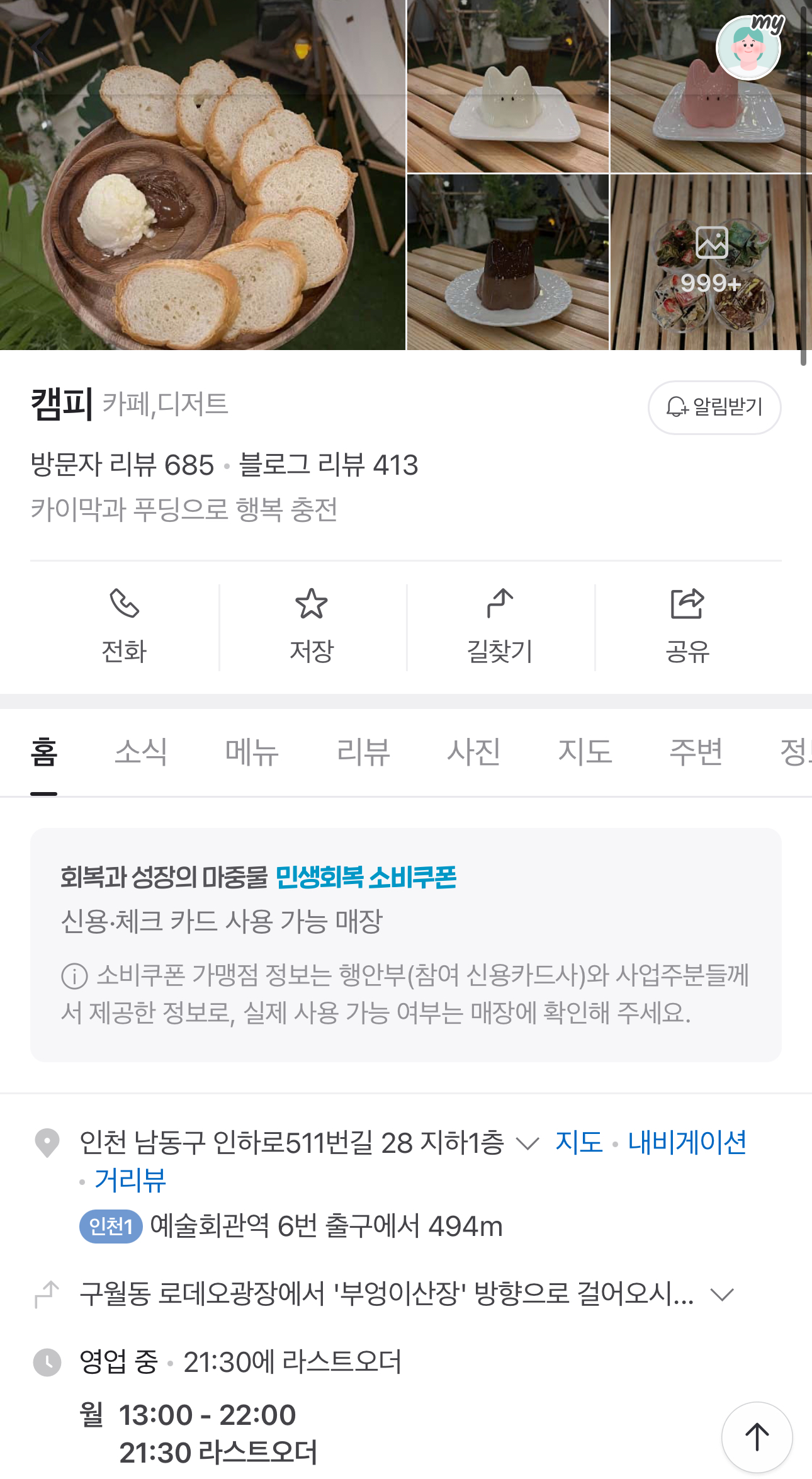Open the large bread photo
This screenshot has width=812, height=1479.
202,175
